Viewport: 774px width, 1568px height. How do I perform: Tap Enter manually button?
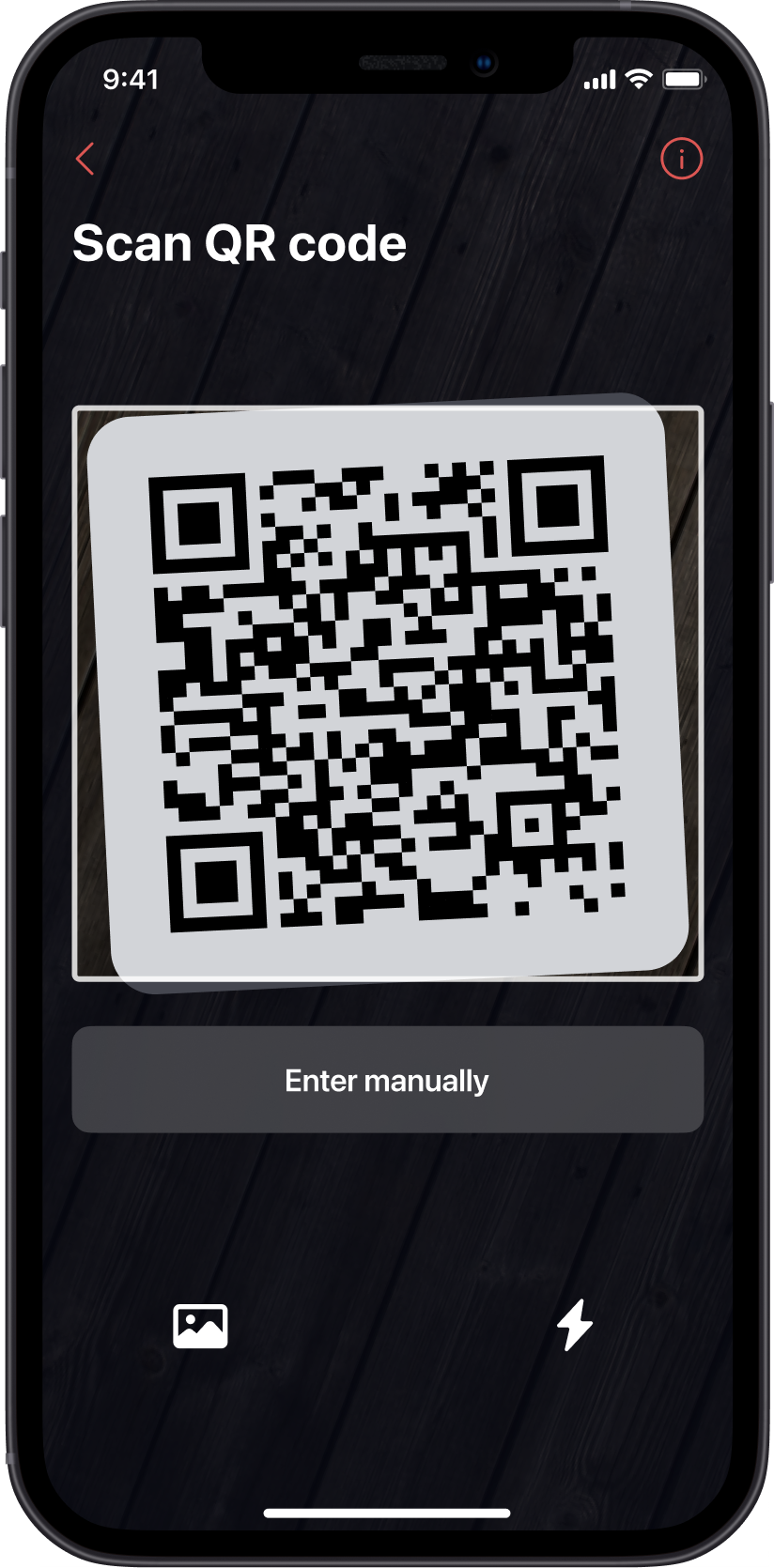click(387, 1080)
